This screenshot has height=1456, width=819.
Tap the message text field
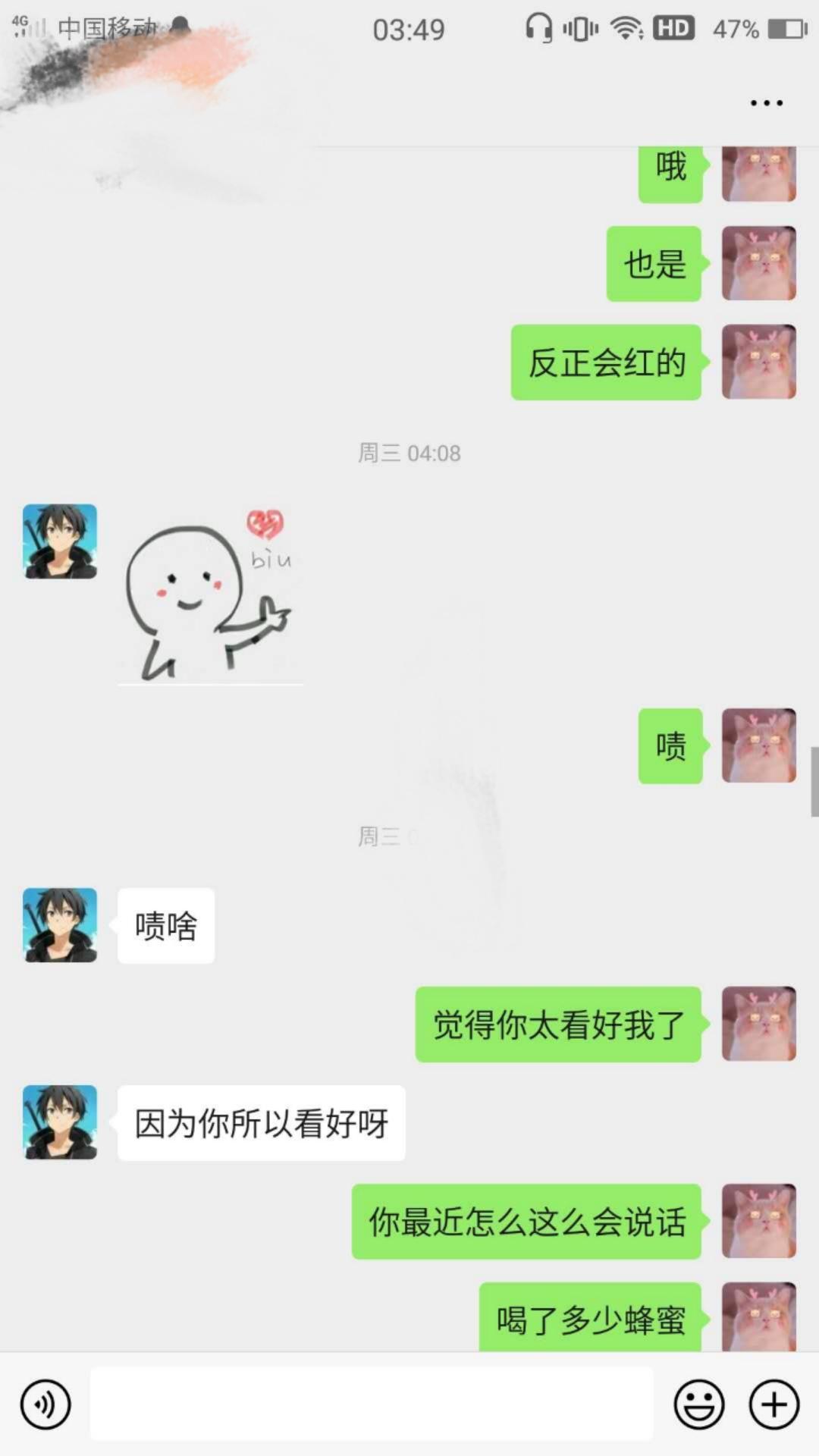pos(372,1404)
